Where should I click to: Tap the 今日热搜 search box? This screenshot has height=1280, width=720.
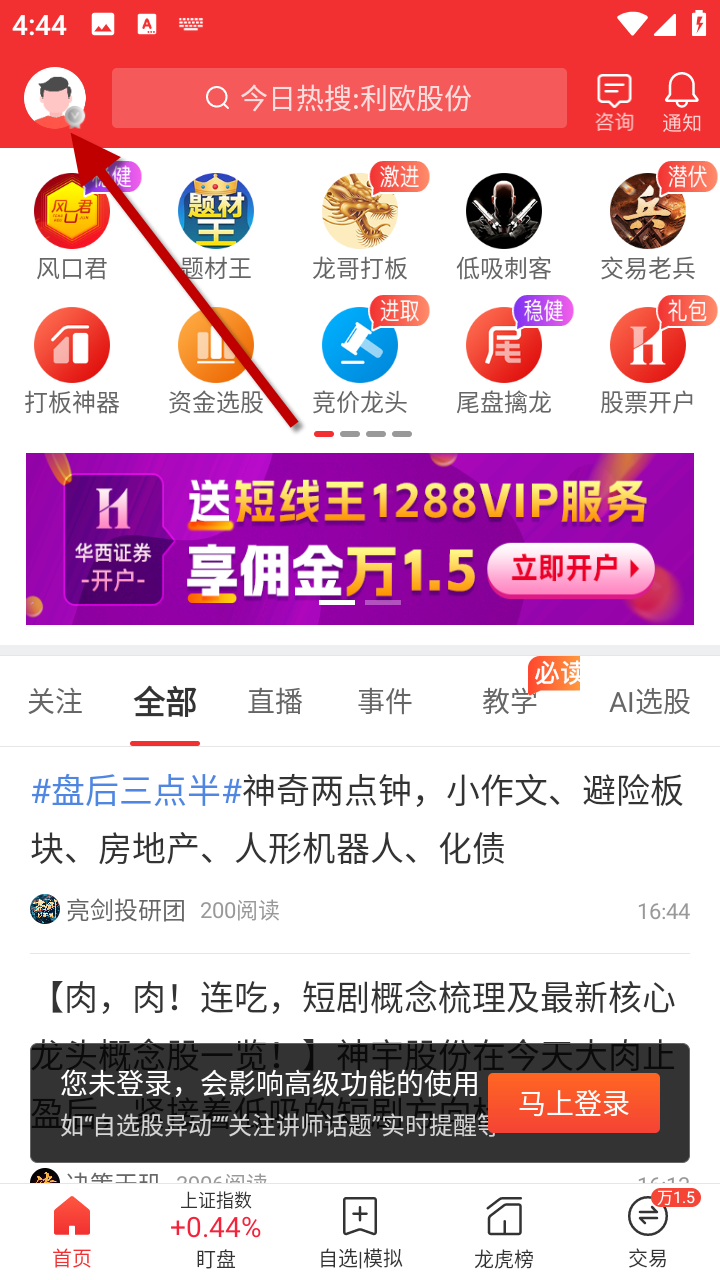tap(339, 98)
